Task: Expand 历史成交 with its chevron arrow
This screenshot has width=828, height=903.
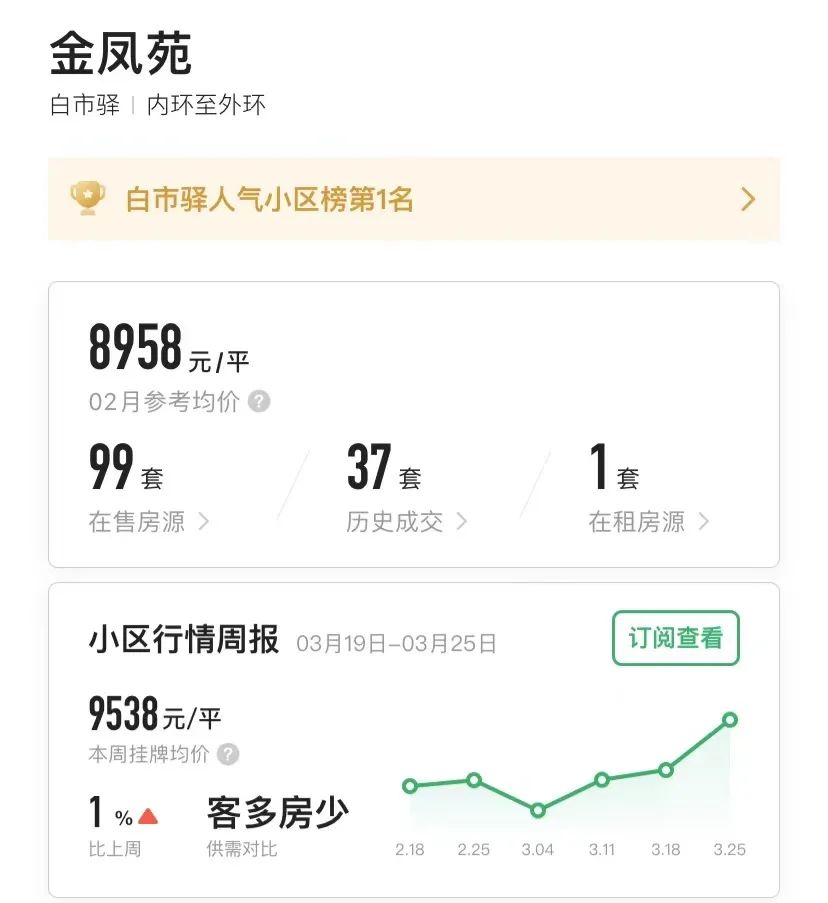Action: (460, 522)
